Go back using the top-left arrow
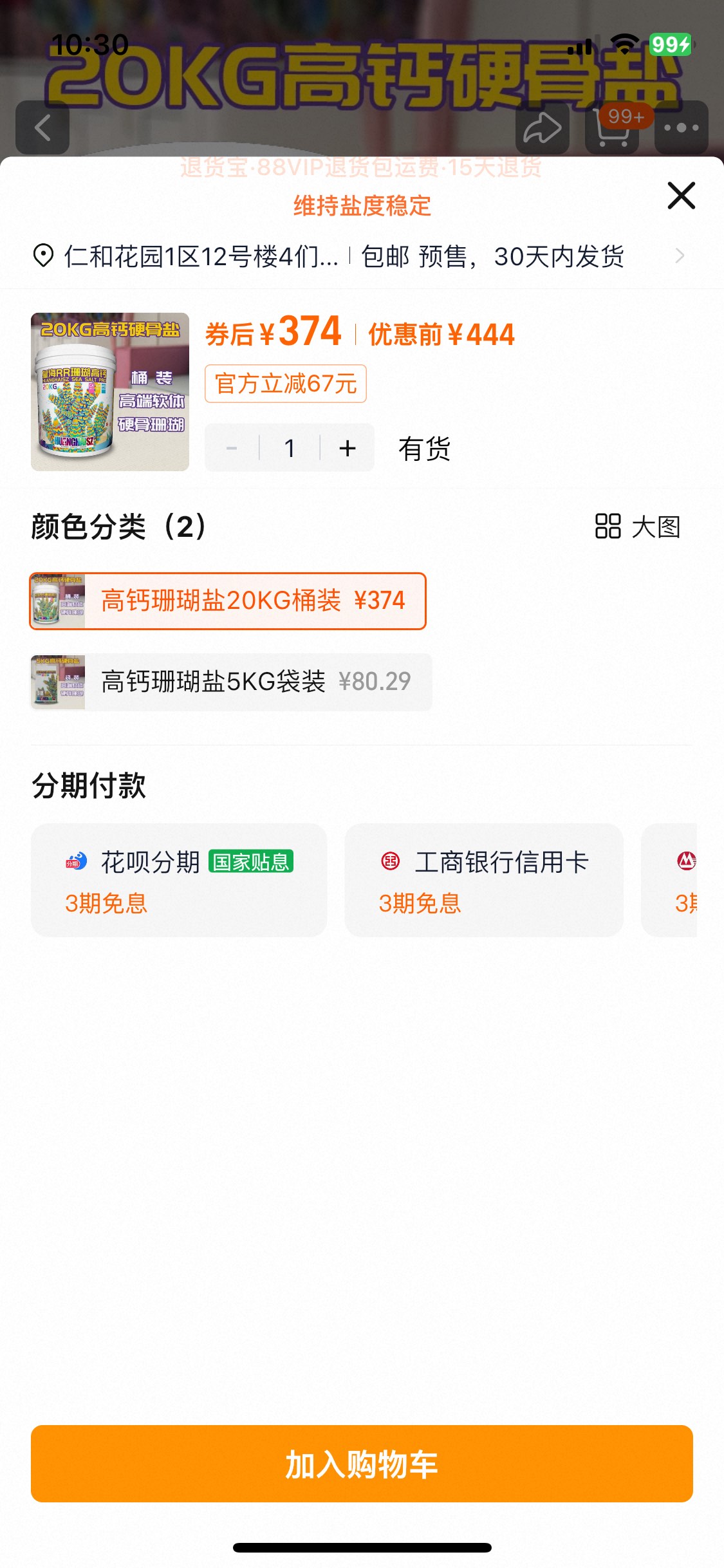 pyautogui.click(x=42, y=127)
